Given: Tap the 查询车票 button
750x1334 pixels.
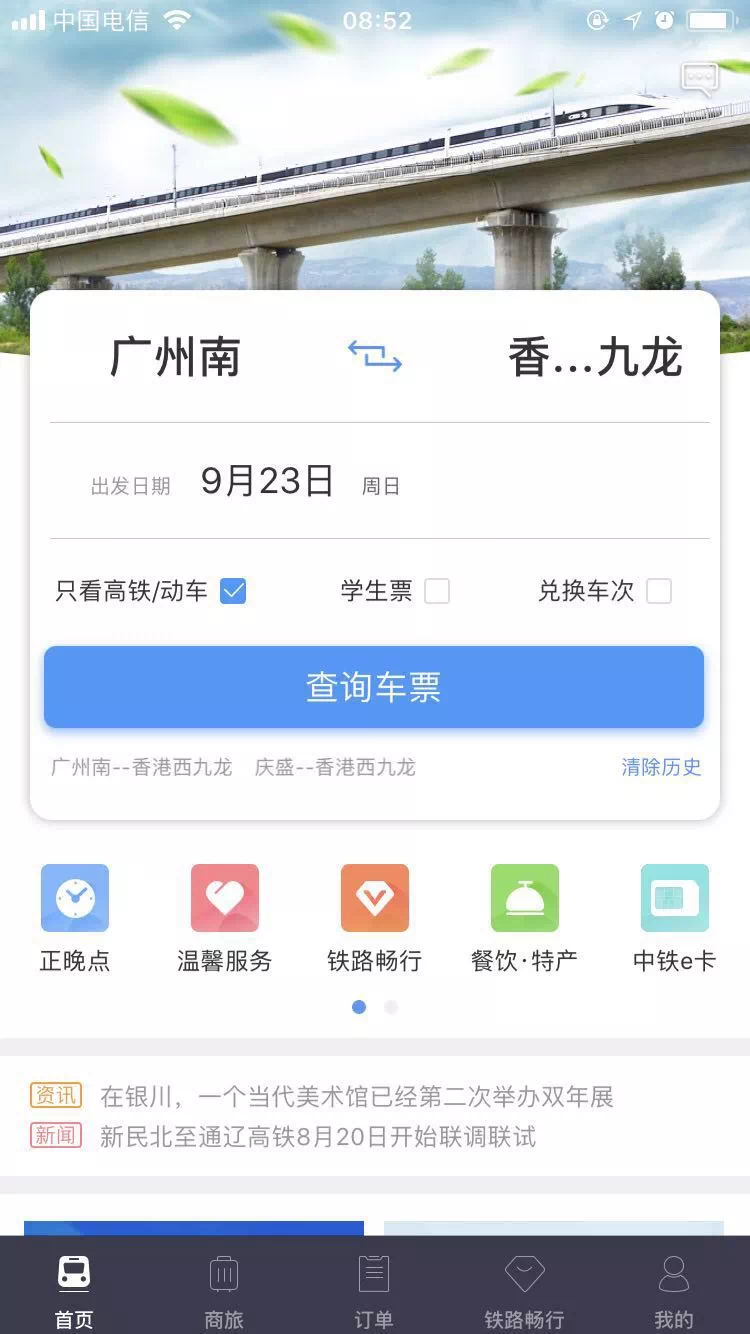Looking at the screenshot, I should pyautogui.click(x=374, y=687).
